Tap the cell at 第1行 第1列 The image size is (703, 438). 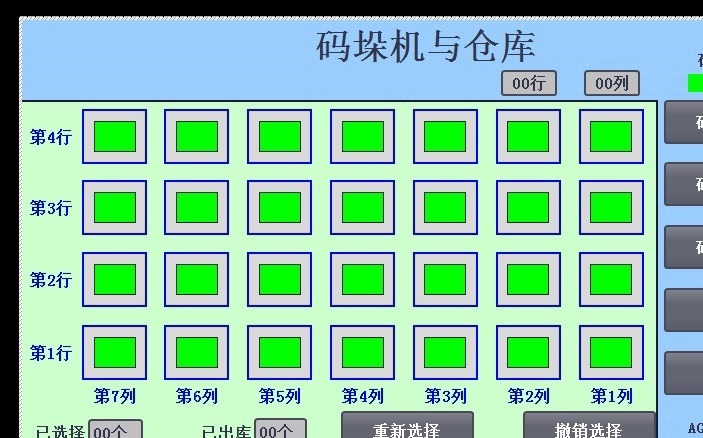tap(610, 352)
